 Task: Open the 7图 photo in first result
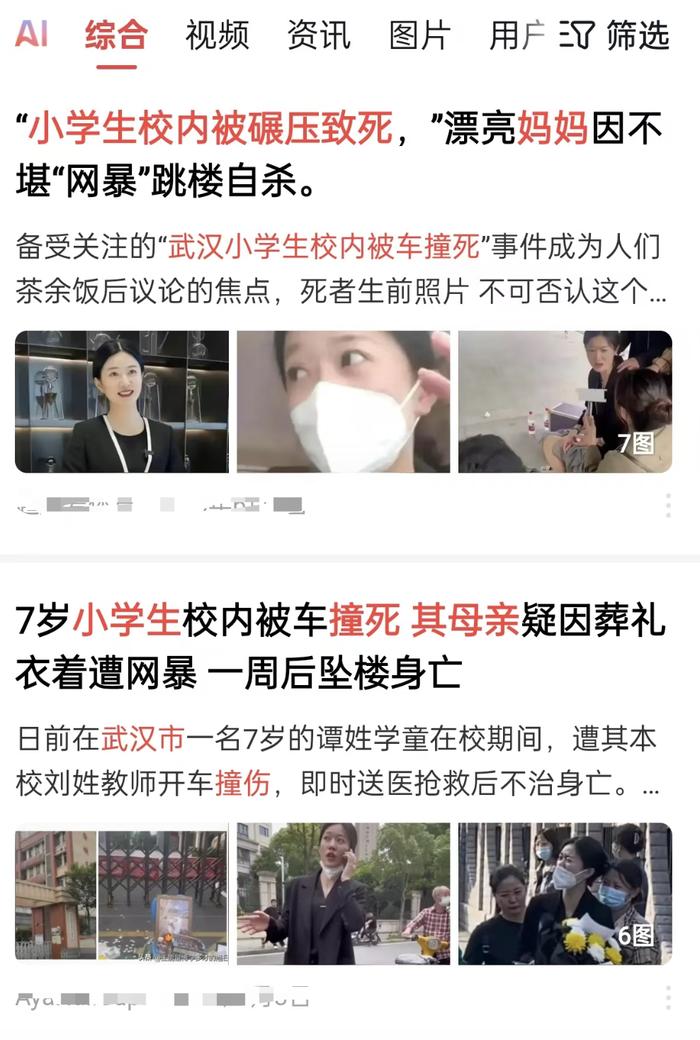(x=565, y=401)
